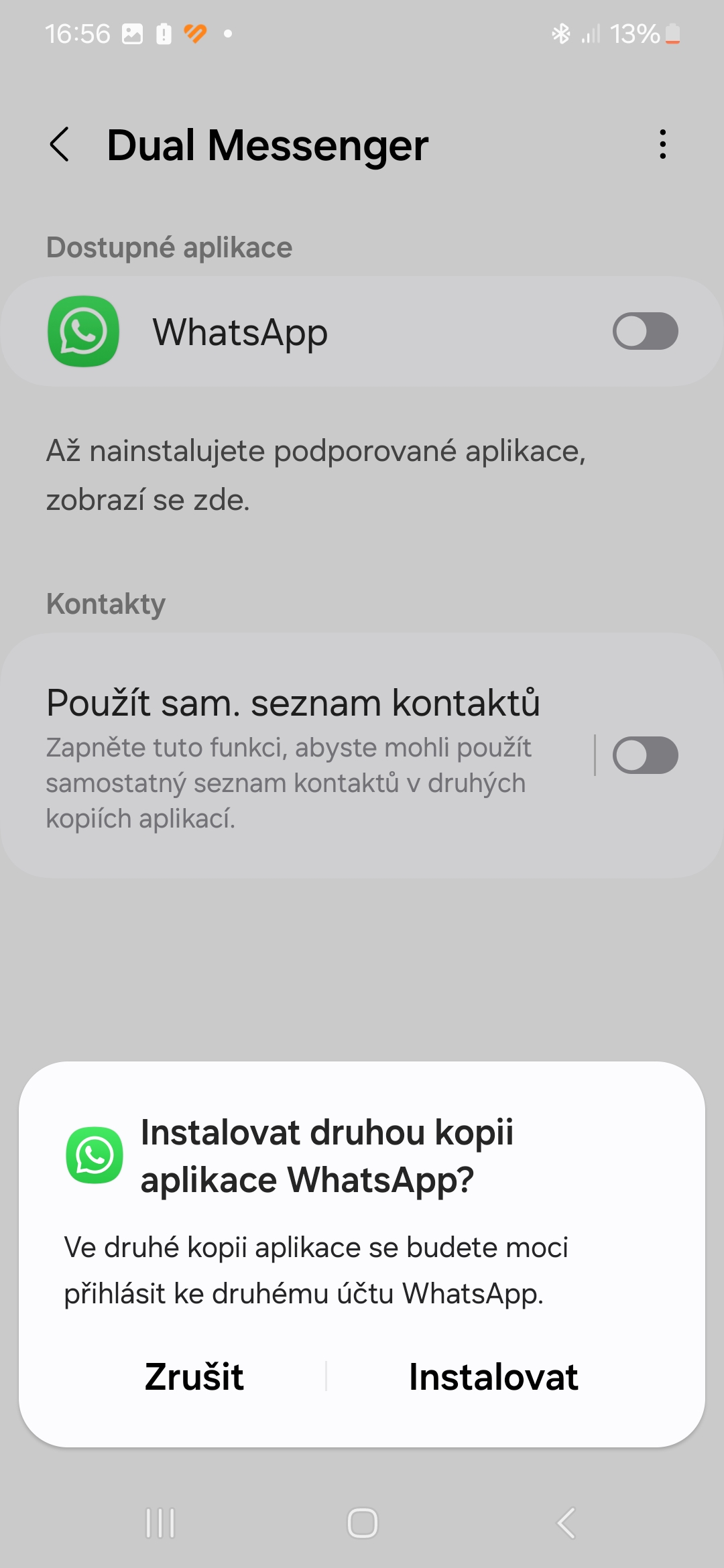Cancel the dialog with Zrušit

(194, 1377)
